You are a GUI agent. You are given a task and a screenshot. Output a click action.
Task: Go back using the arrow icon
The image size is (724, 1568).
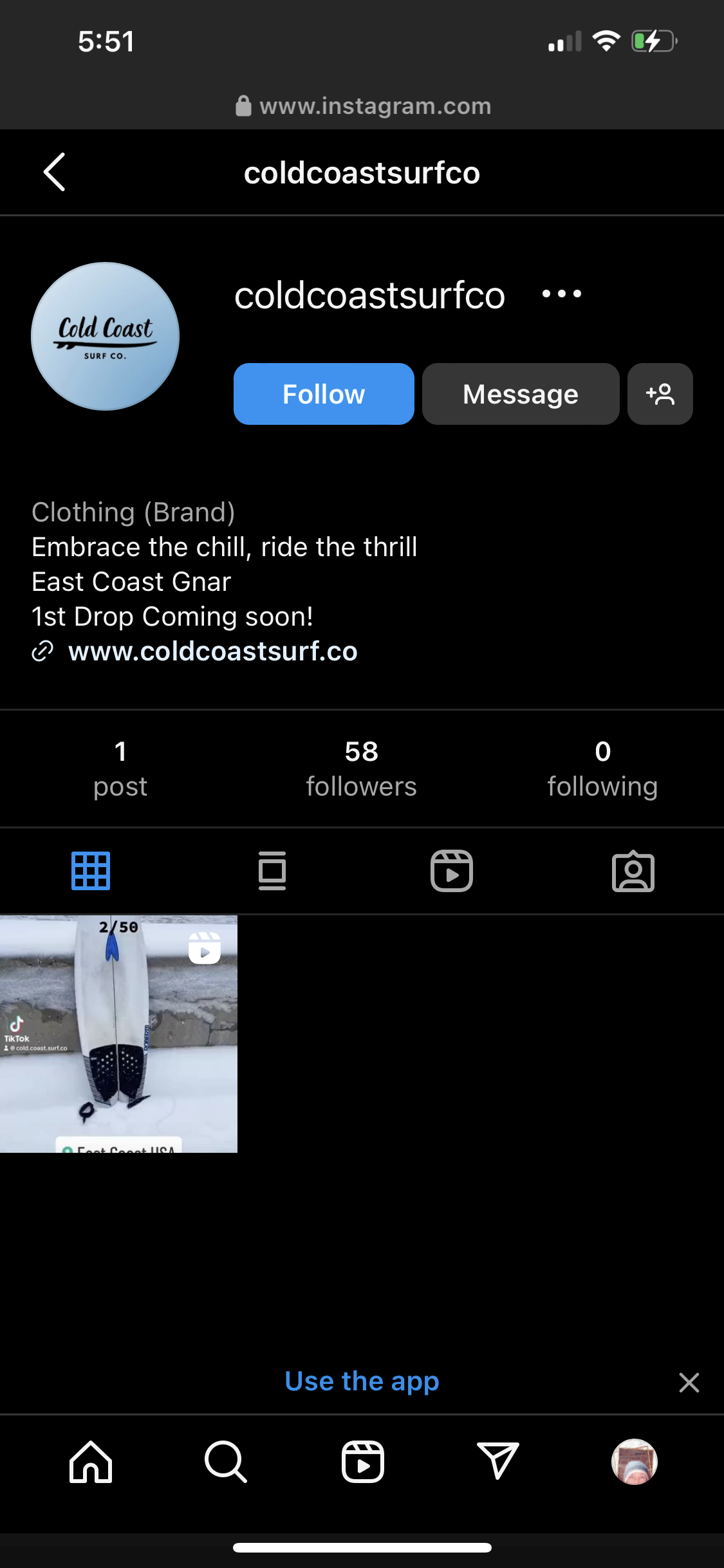tap(55, 173)
